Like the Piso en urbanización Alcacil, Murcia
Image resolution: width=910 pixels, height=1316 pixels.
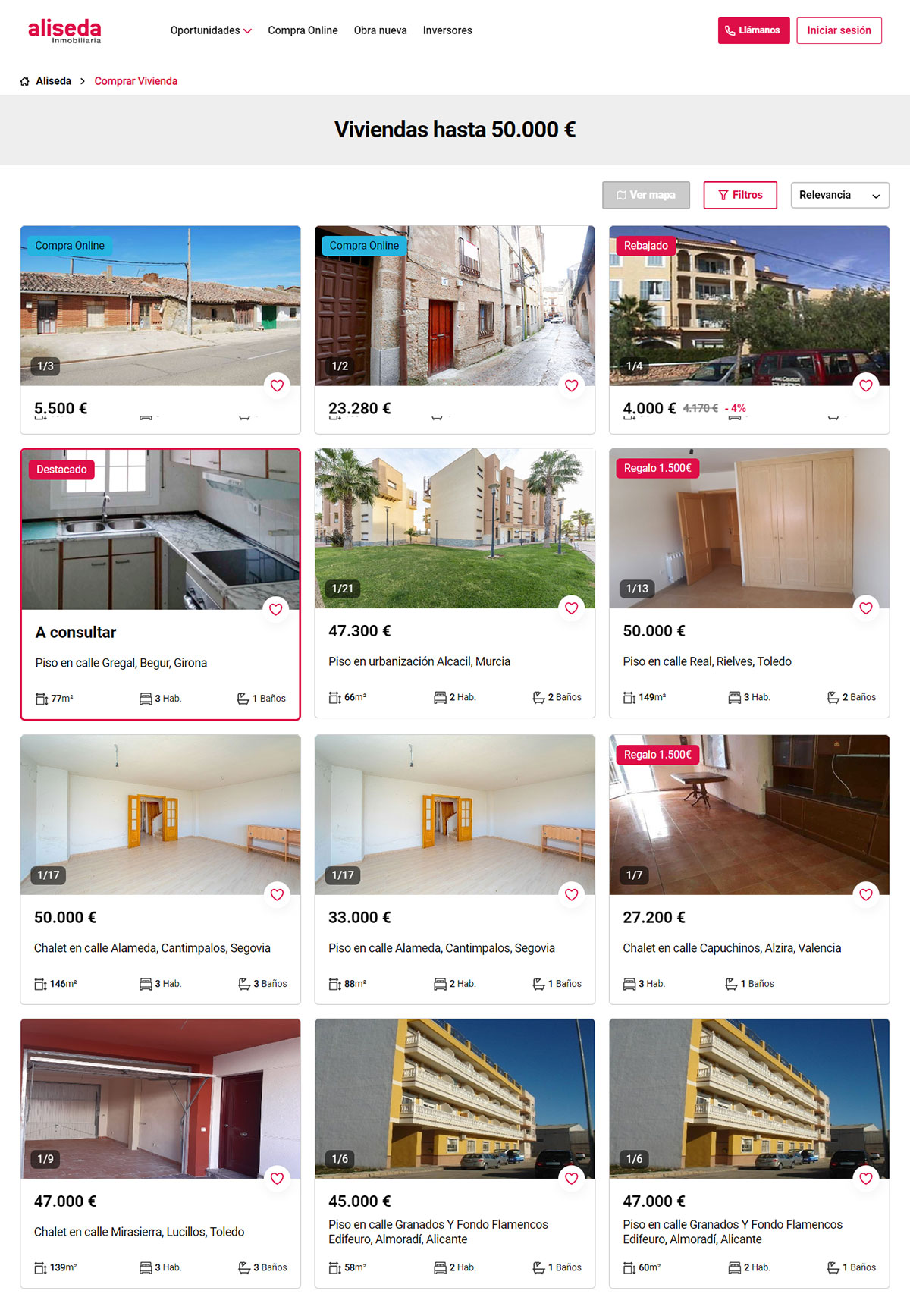[571, 608]
